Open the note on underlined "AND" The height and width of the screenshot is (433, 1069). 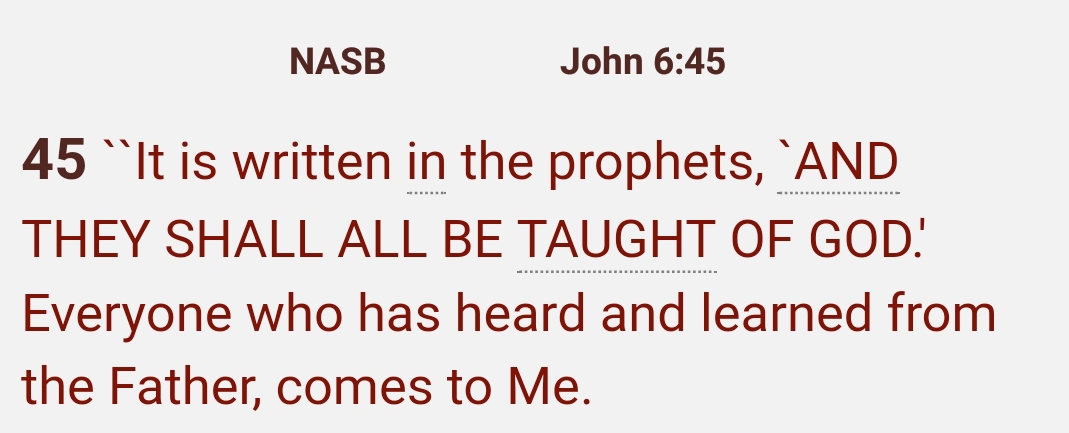(x=839, y=164)
